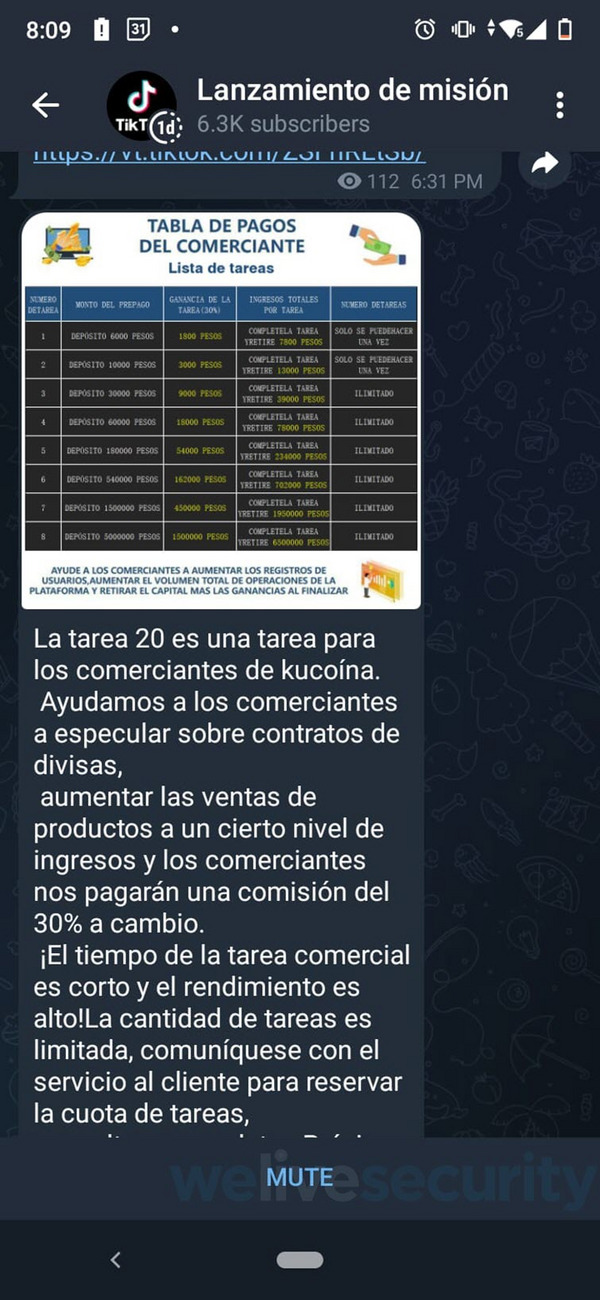Go back from the channel

(45, 105)
